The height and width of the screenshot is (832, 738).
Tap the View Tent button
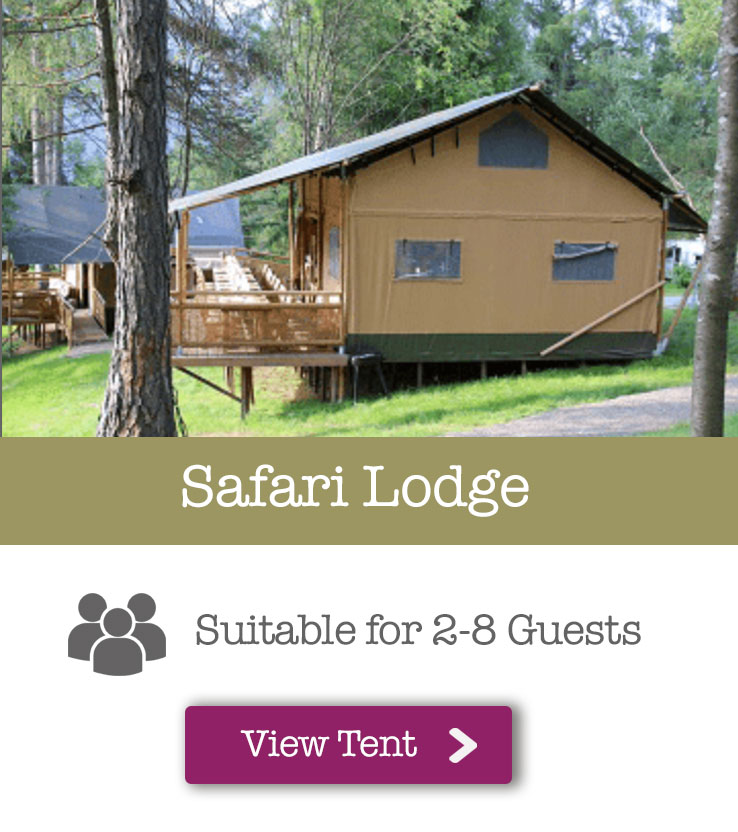click(x=348, y=745)
